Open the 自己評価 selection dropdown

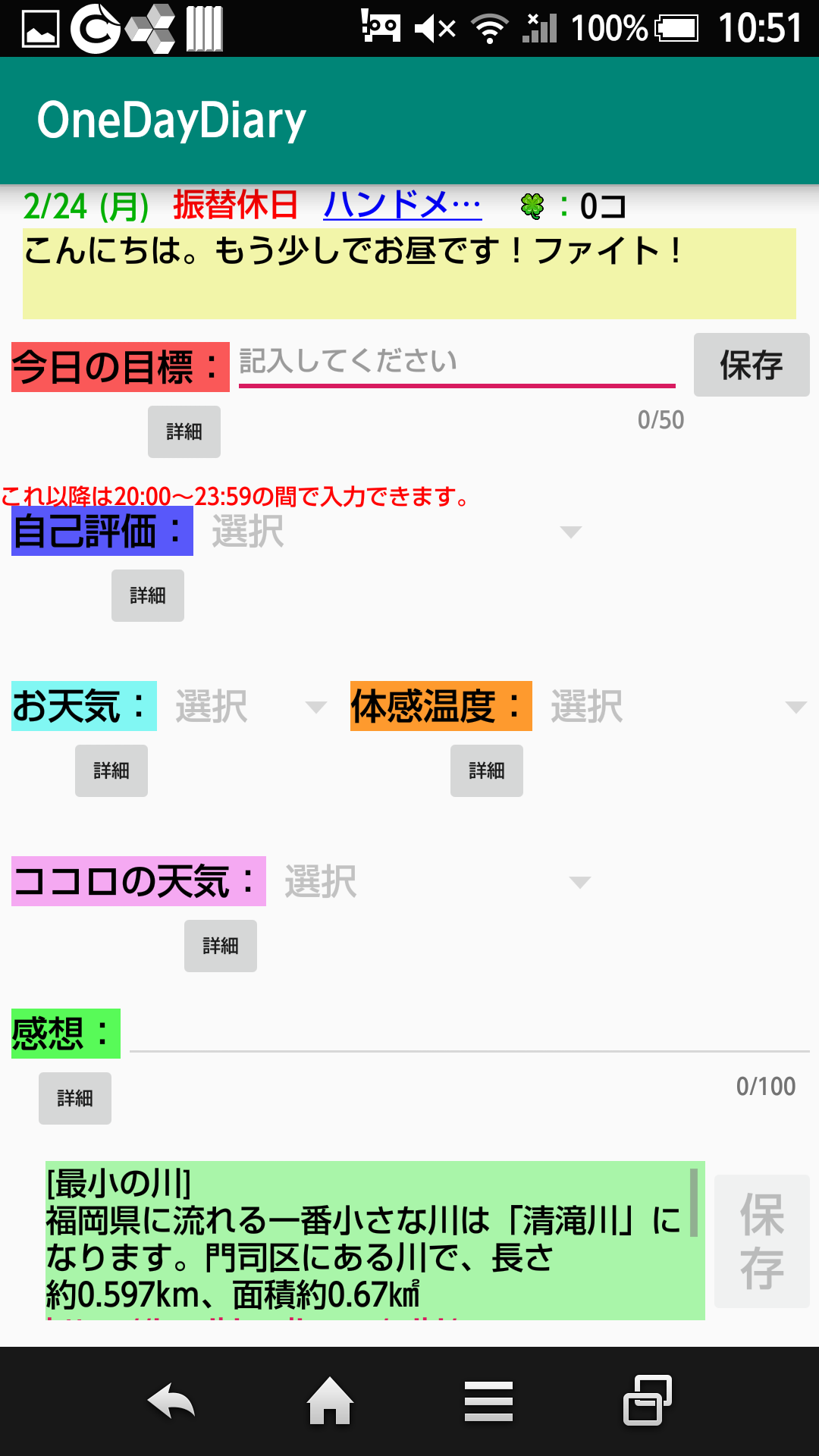click(396, 532)
